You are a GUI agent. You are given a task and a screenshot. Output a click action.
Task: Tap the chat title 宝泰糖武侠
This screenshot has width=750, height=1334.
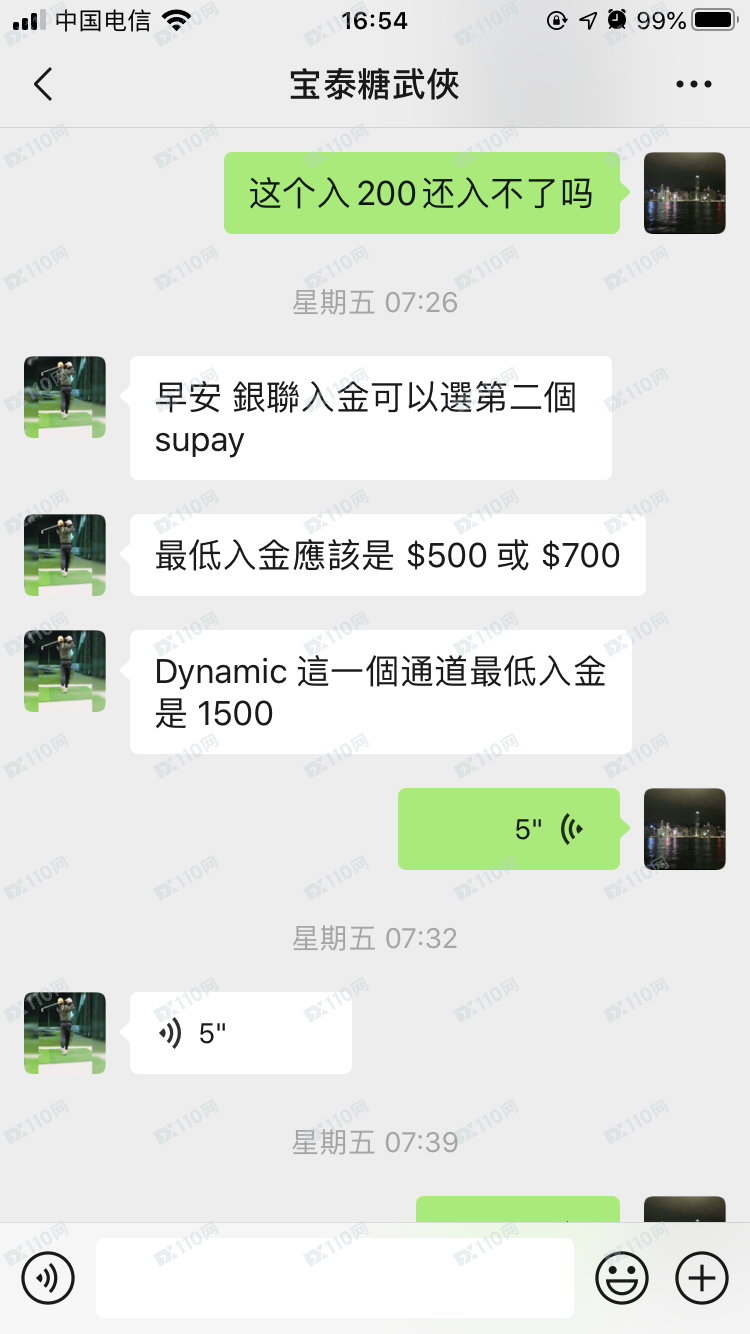374,85
